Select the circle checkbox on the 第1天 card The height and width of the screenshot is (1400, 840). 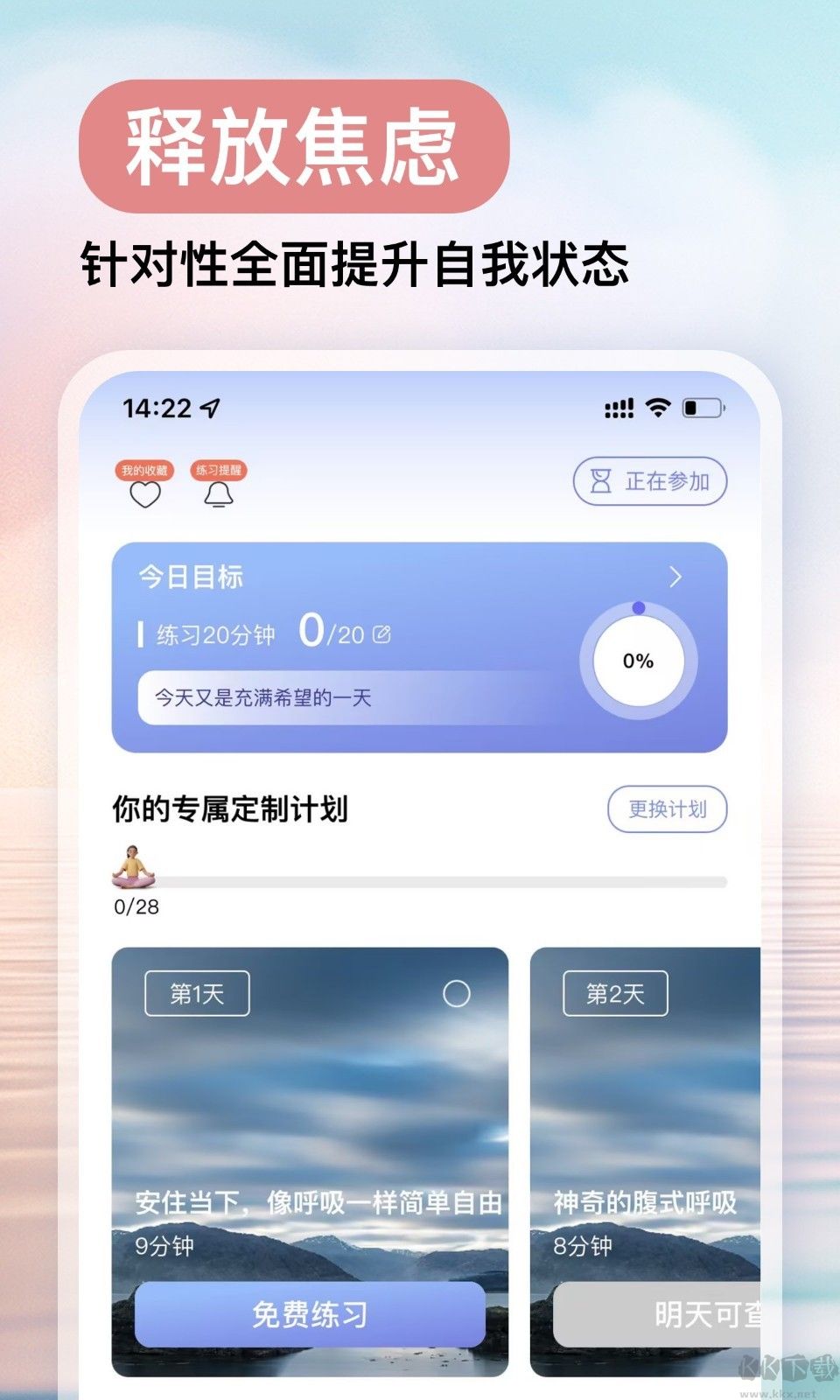point(458,993)
